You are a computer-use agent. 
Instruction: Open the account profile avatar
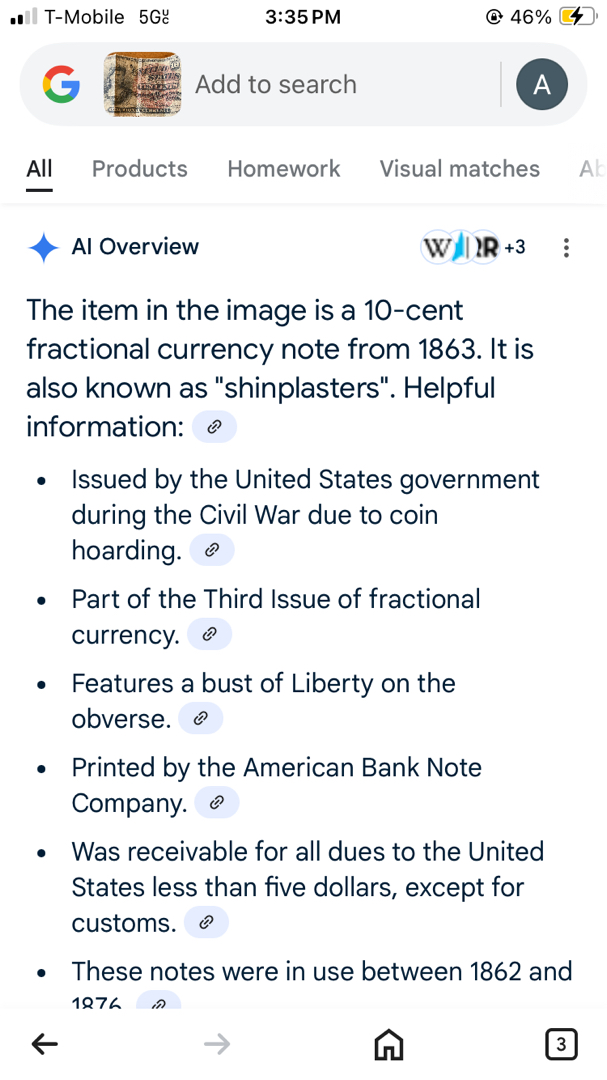[x=541, y=85]
